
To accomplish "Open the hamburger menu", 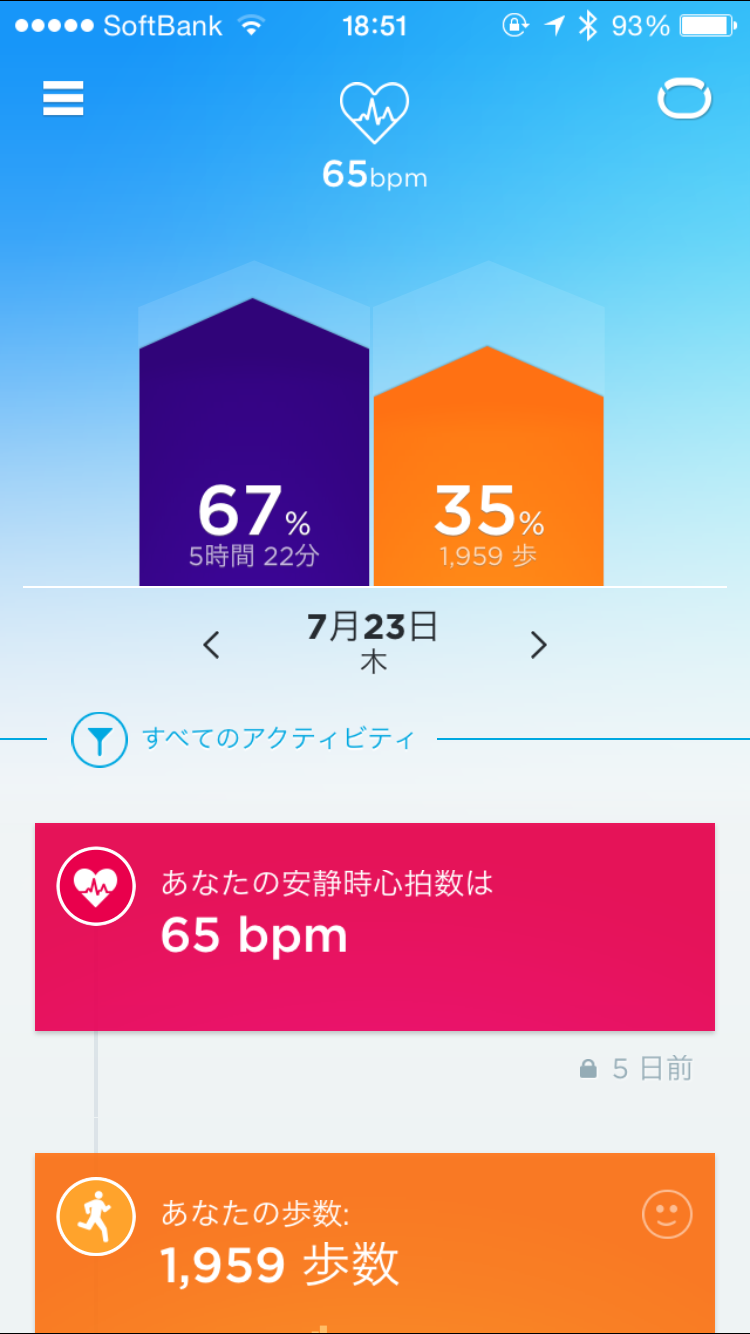I will point(63,99).
